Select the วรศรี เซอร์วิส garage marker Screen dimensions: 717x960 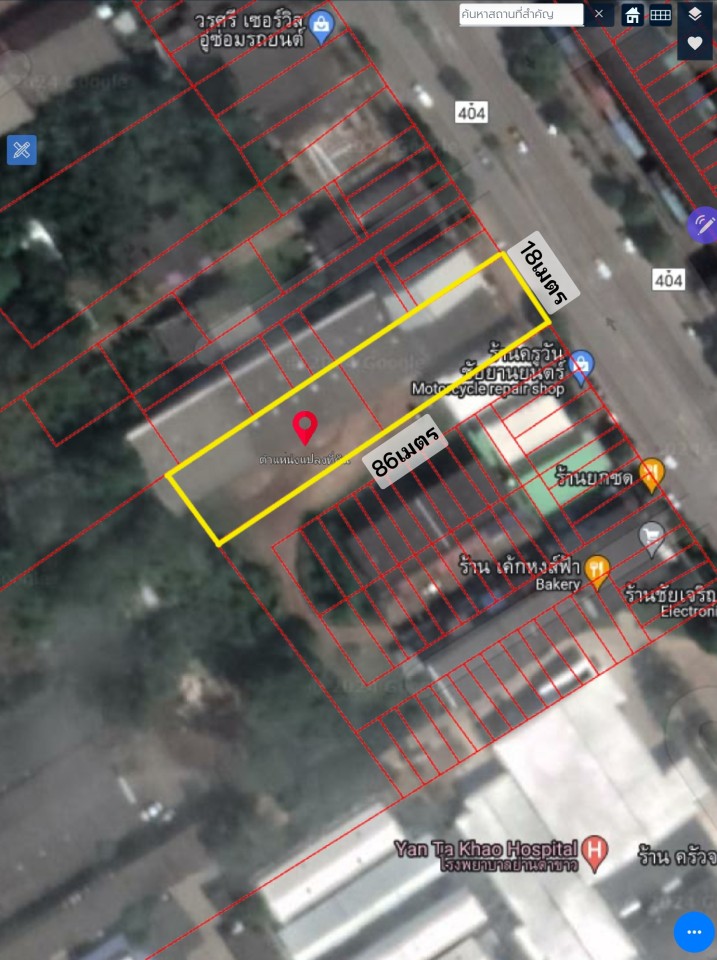point(320,25)
